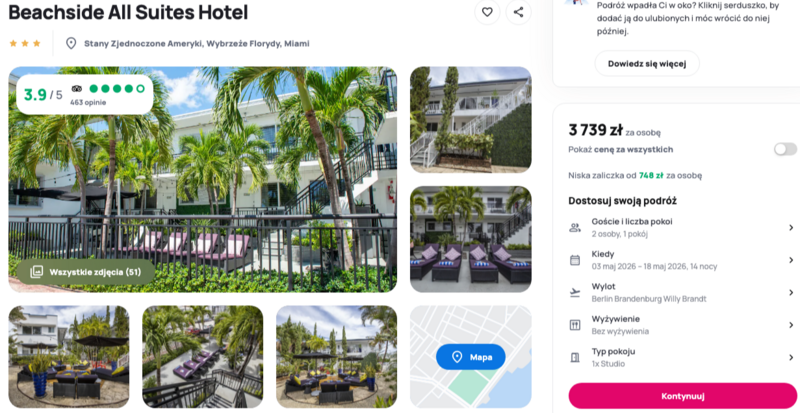Image resolution: width=800 pixels, height=413 pixels.
Task: Tap the Kontynuuj button
Action: pyautogui.click(x=683, y=395)
